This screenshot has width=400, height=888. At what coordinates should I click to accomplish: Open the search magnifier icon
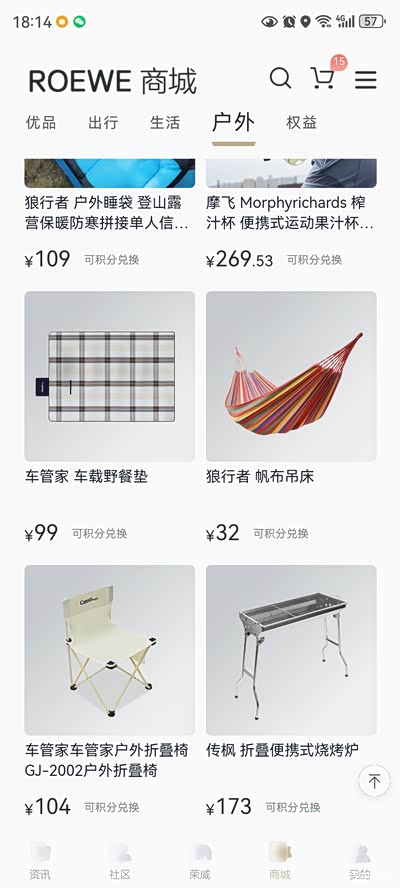(280, 79)
